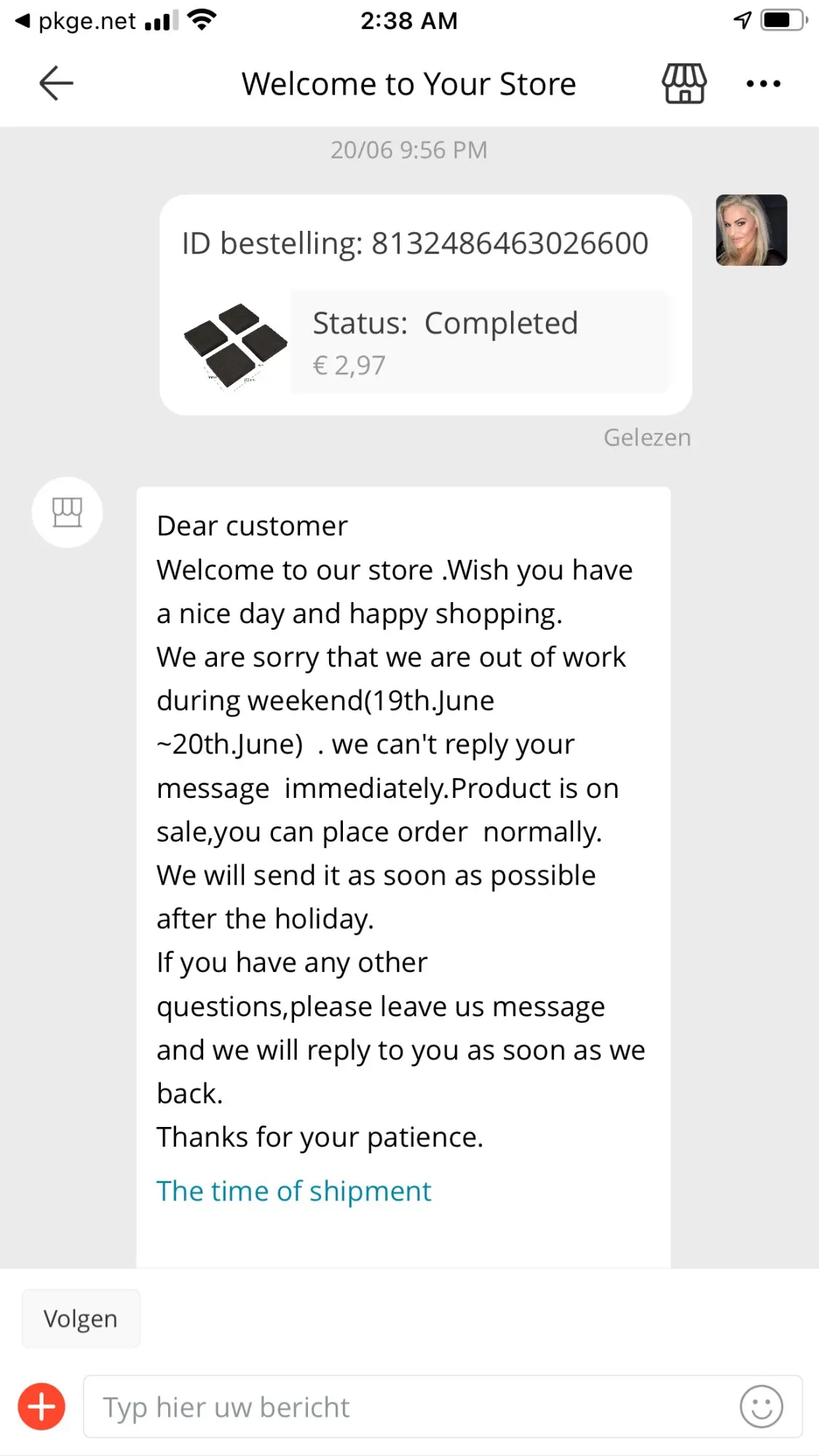The width and height of the screenshot is (819, 1456).
Task: Tap the store avatar beside the message
Action: coord(67,513)
